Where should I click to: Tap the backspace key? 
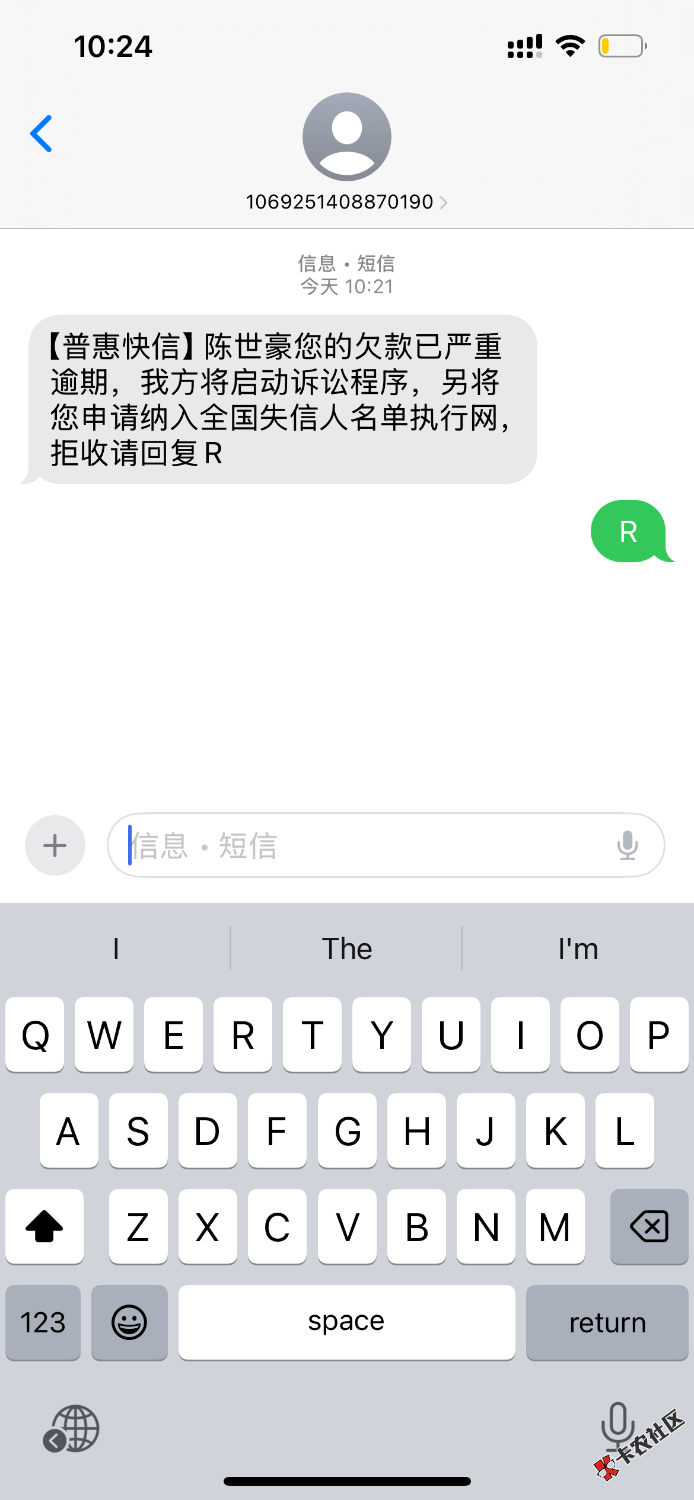click(649, 1227)
